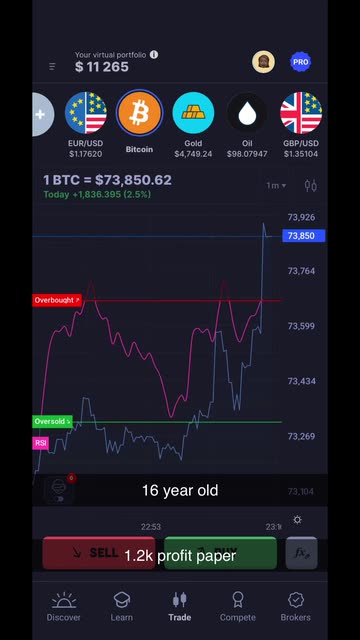Tap the PRO badge
Image resolution: width=360 pixels, height=640 pixels.
click(300, 62)
